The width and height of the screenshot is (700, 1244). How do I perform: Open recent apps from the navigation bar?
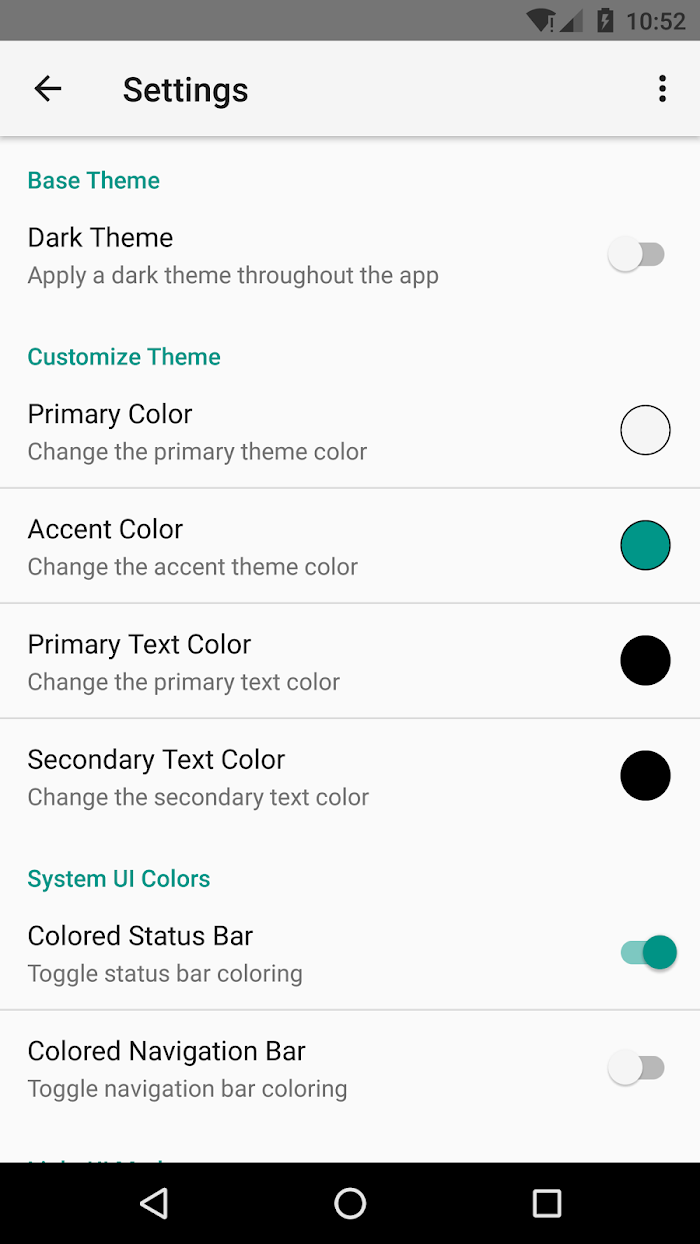click(547, 1203)
